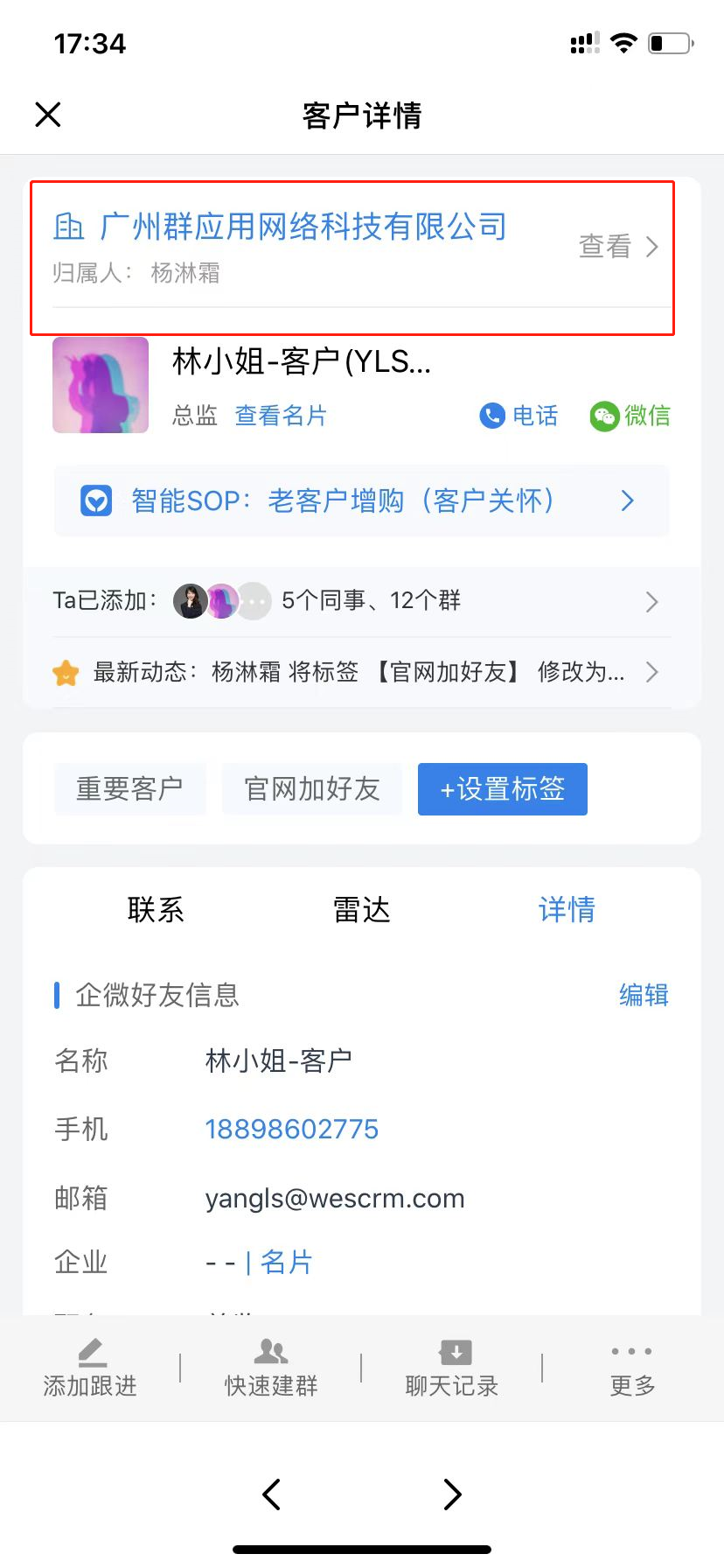Select the 重要客户 tag
Image resolution: width=724 pixels, height=1568 pixels.
coord(129,789)
